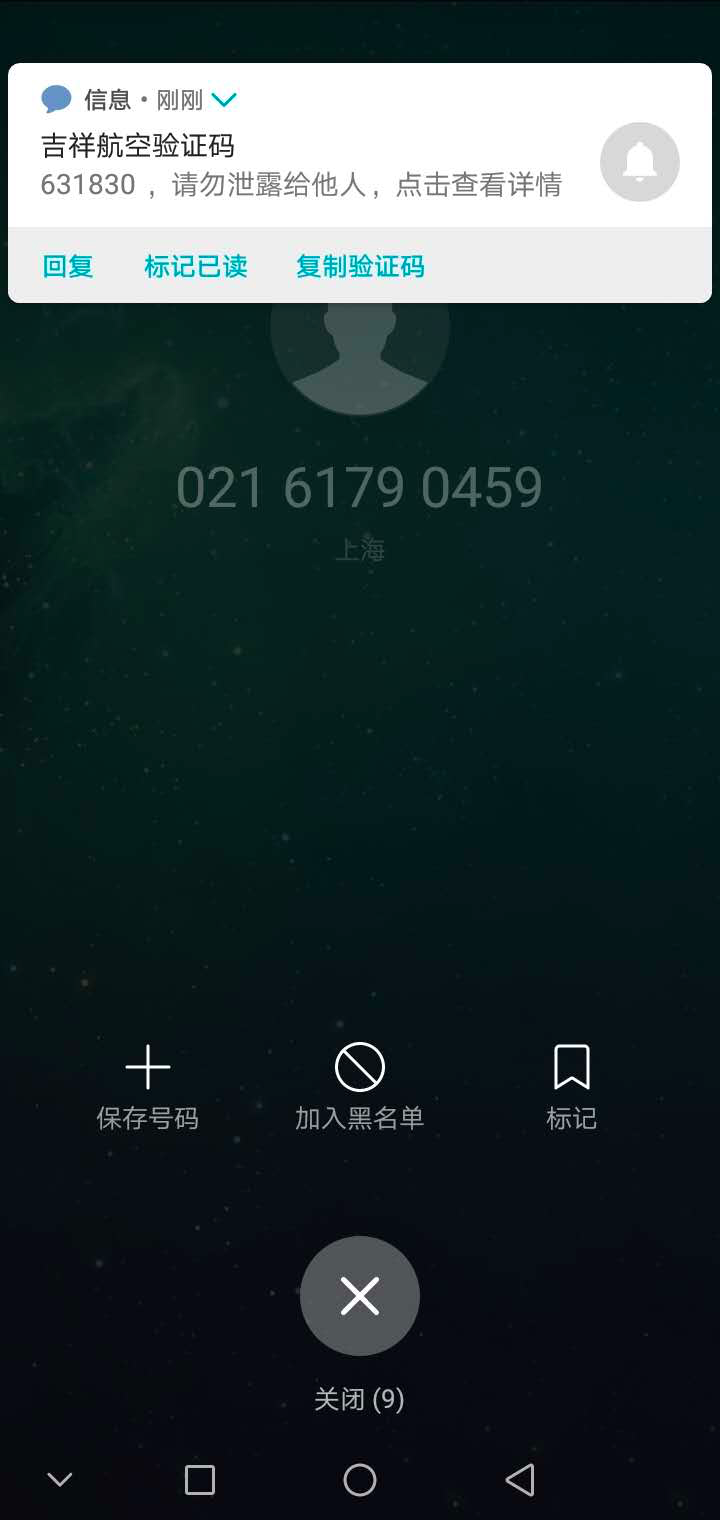This screenshot has width=720, height=1520.
Task: Go to the home screen via the circle button
Action: tap(360, 1480)
